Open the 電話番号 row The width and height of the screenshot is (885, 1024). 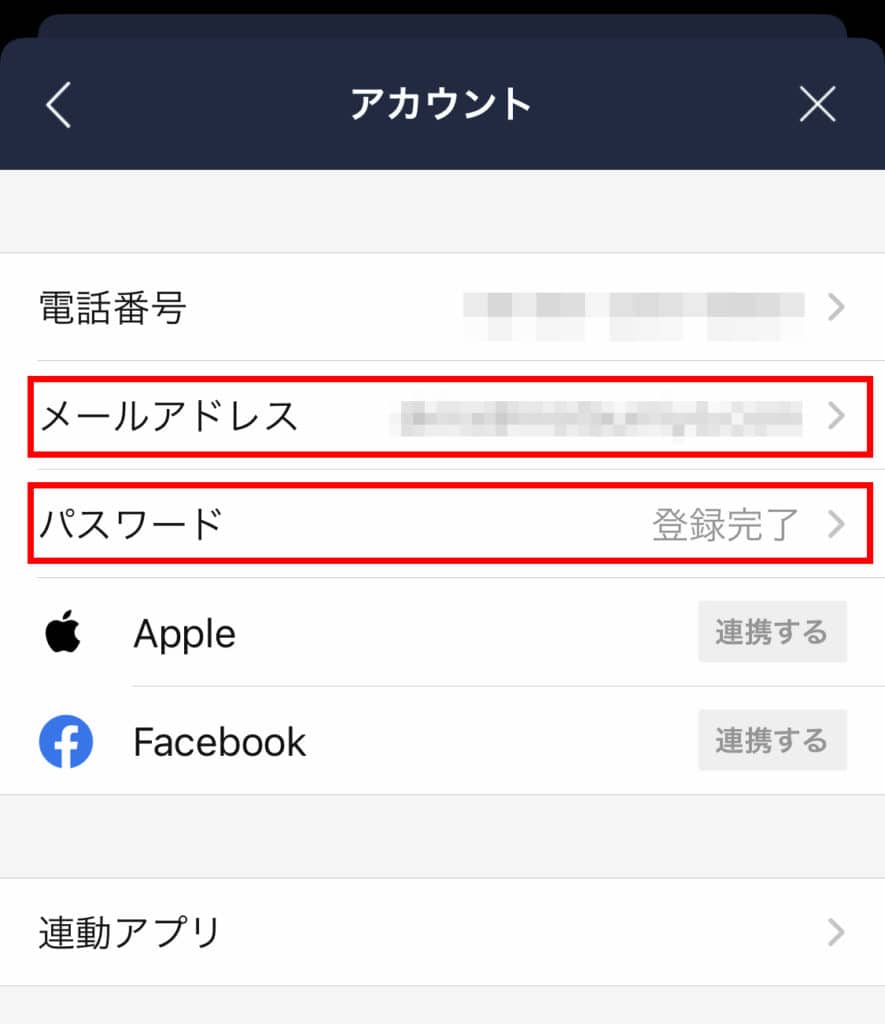pos(442,307)
